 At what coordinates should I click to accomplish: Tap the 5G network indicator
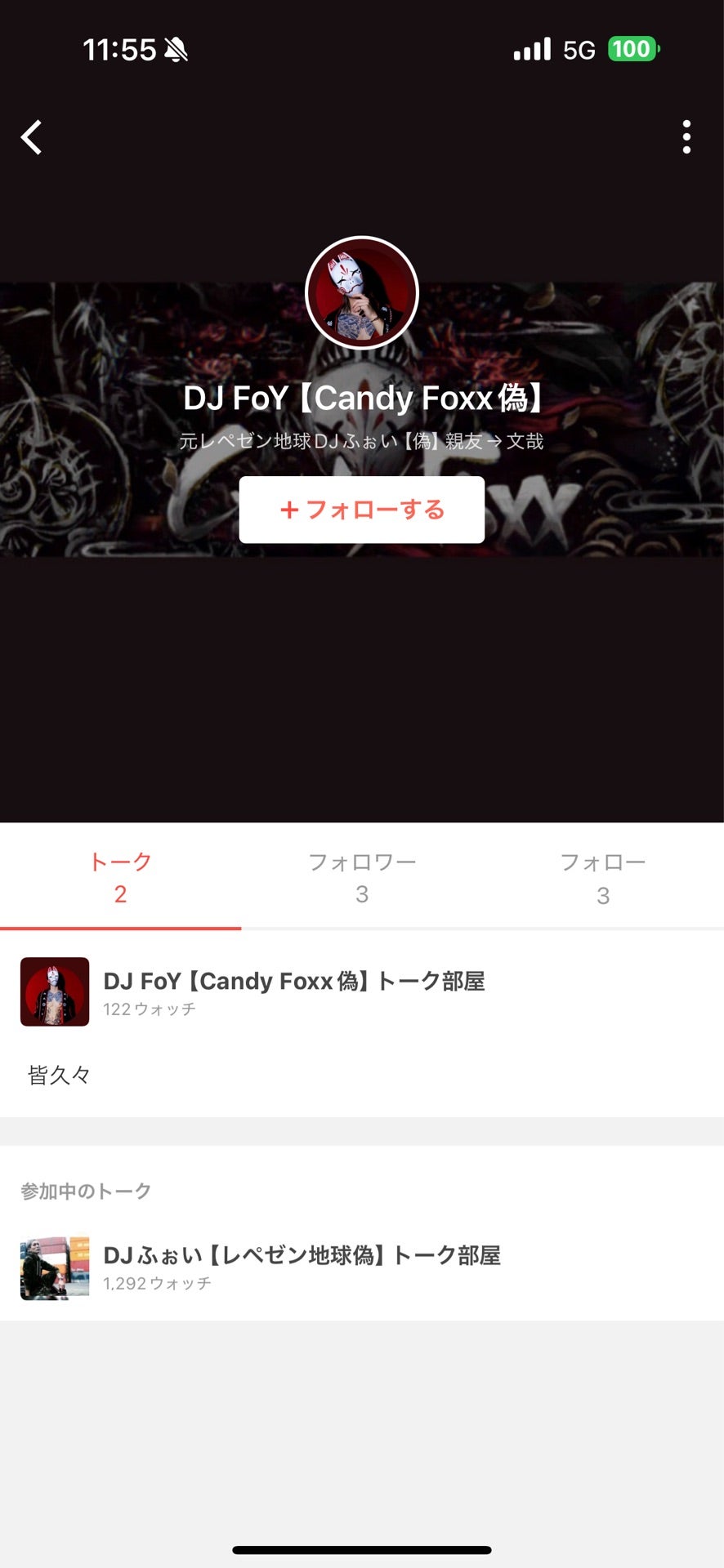click(x=578, y=48)
